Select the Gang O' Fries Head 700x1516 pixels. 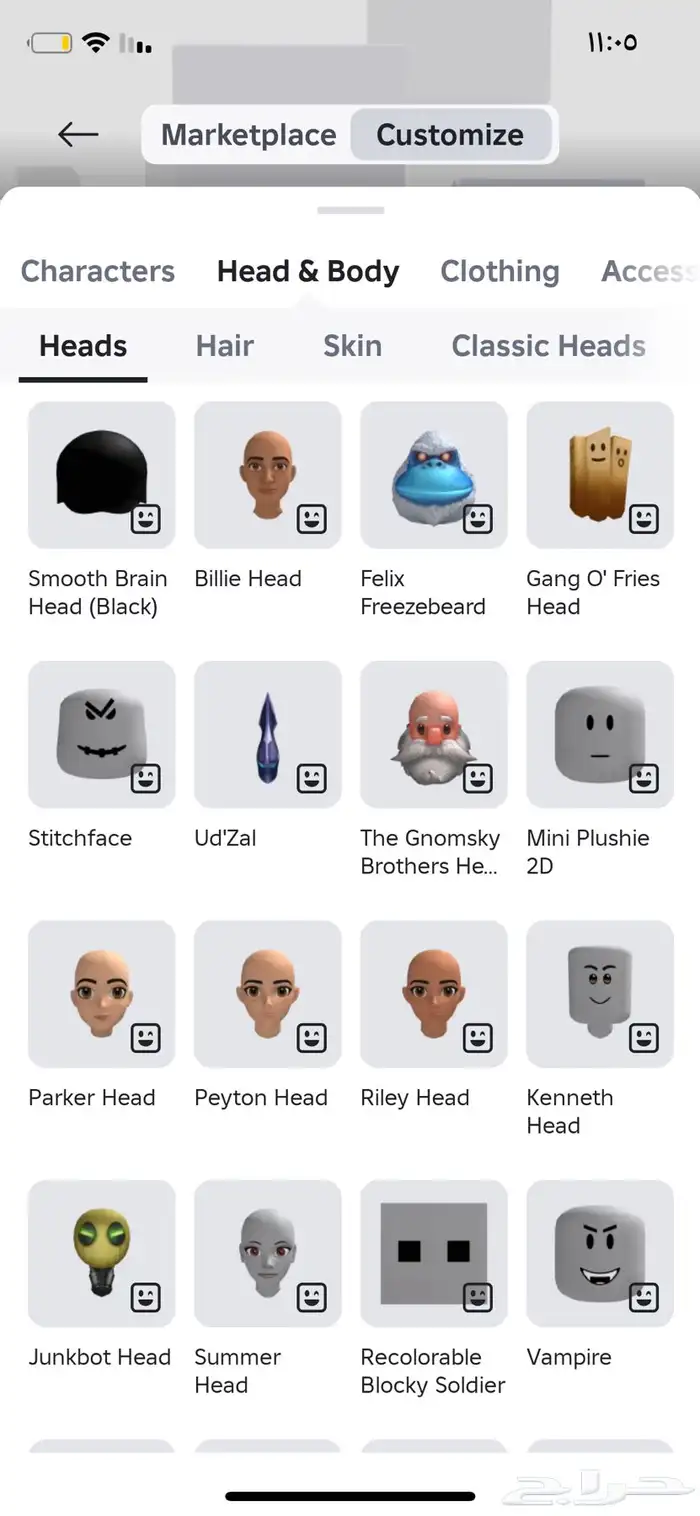pyautogui.click(x=599, y=476)
